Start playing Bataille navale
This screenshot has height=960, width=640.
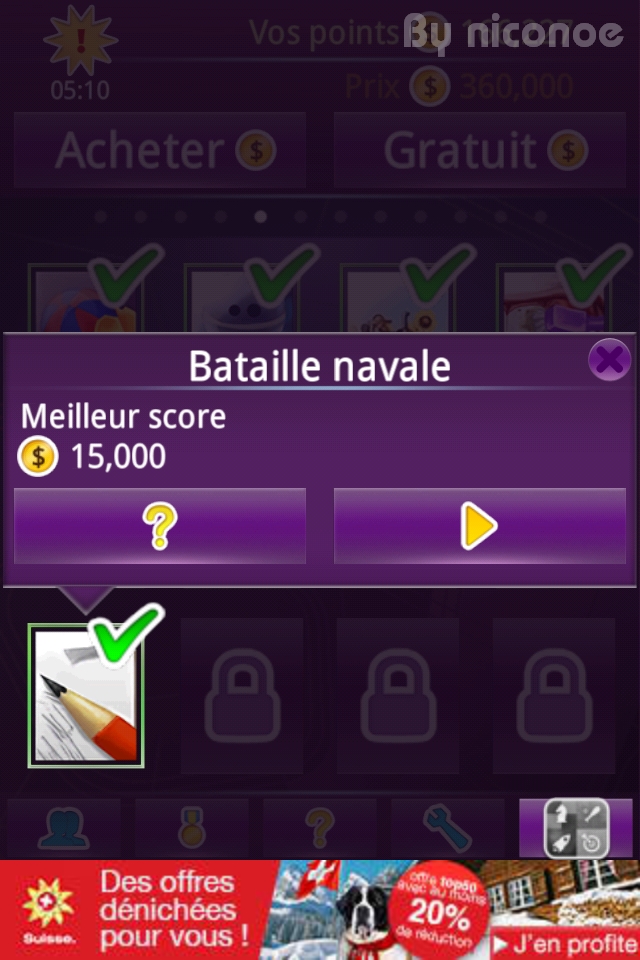pyautogui.click(x=480, y=526)
